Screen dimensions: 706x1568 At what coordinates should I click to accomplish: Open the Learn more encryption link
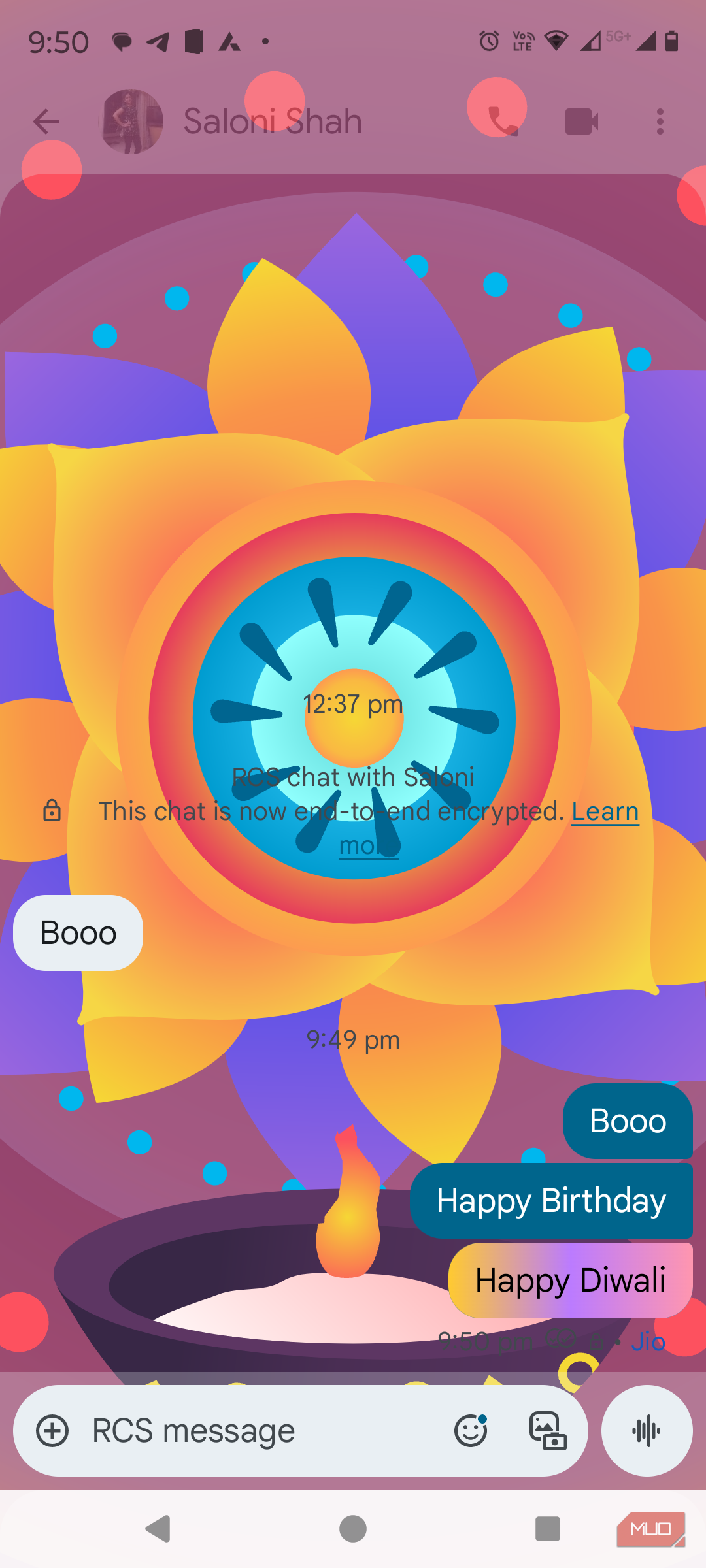[605, 811]
